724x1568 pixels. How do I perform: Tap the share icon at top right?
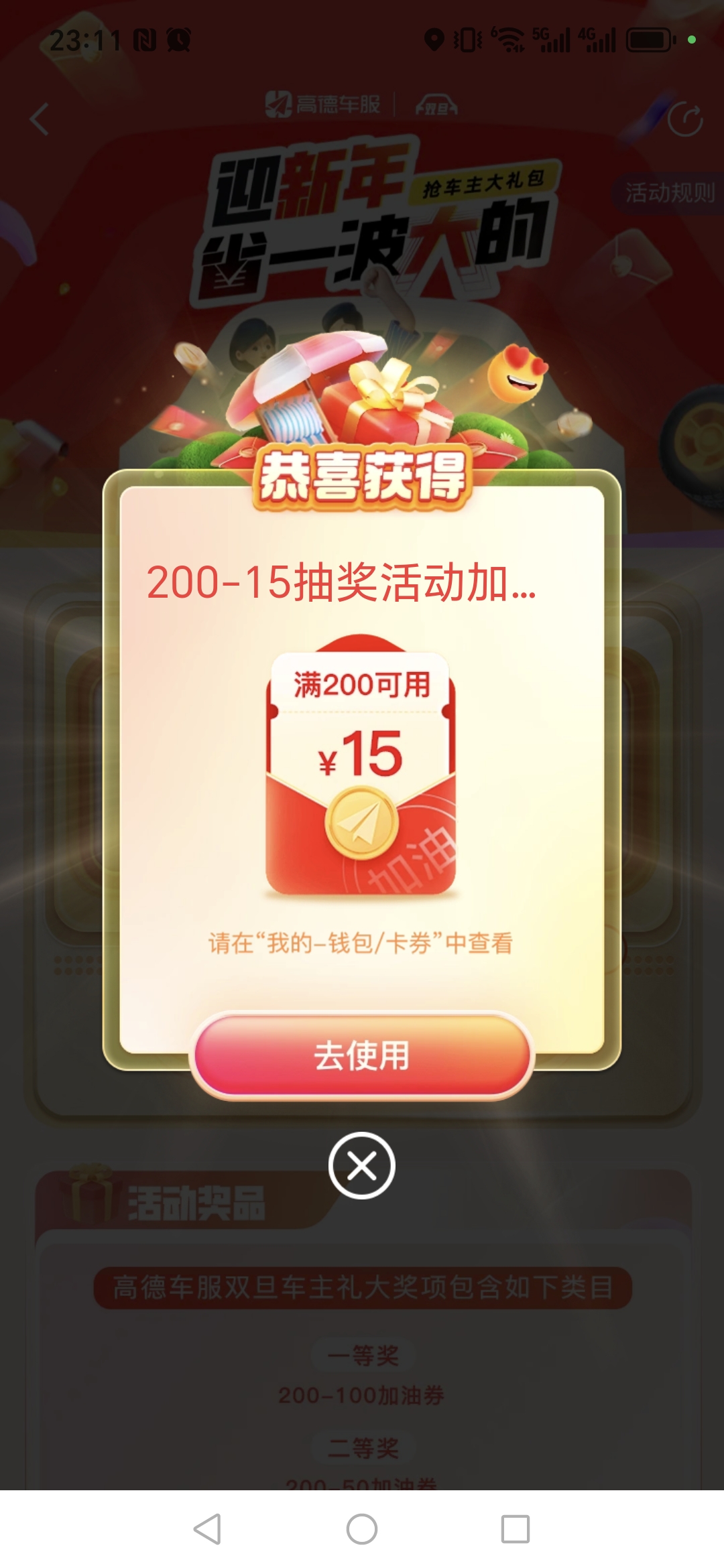pos(684,120)
